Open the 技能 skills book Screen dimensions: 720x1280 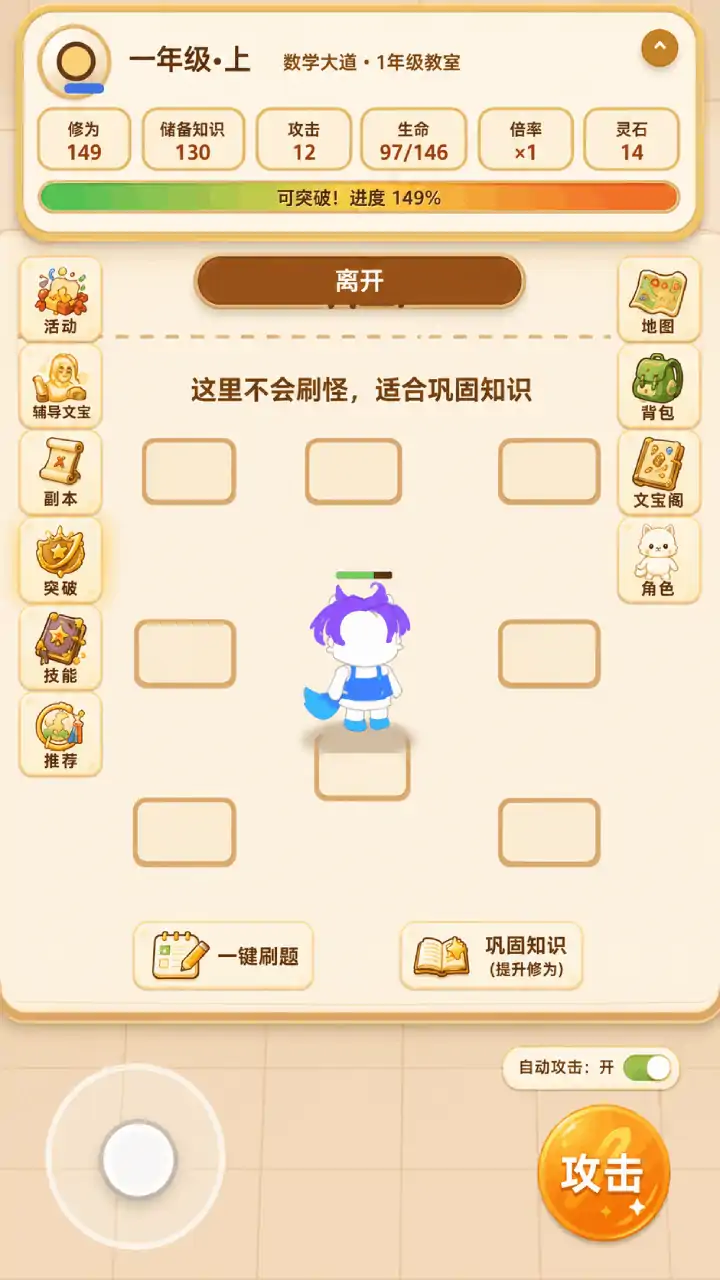click(60, 648)
